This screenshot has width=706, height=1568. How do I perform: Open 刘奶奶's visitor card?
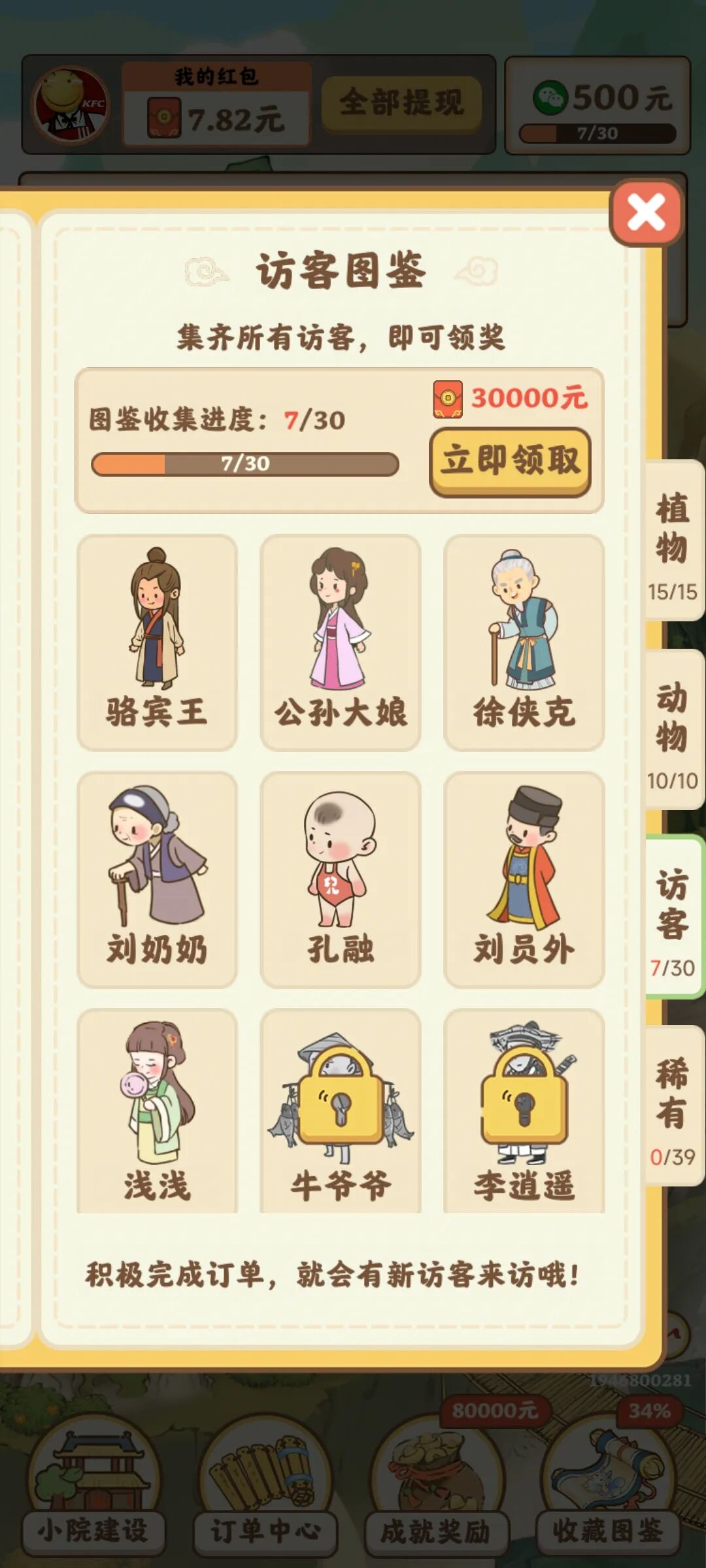pyautogui.click(x=157, y=879)
